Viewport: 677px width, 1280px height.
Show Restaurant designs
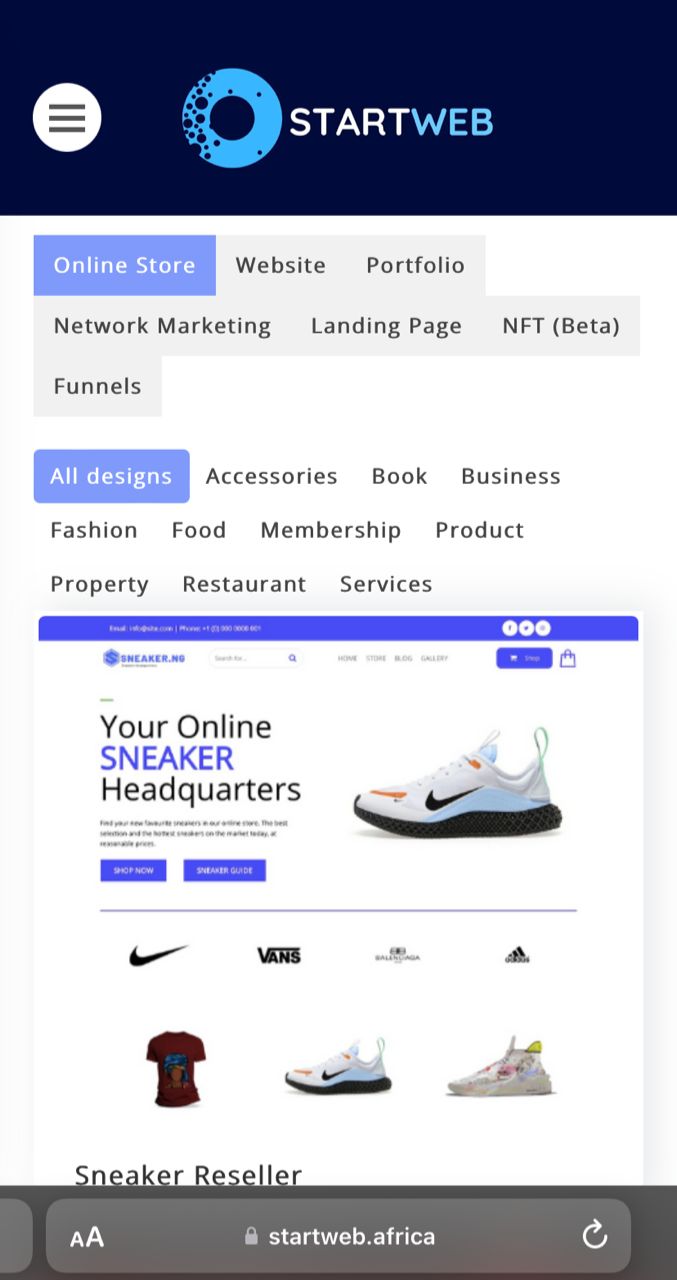244,584
